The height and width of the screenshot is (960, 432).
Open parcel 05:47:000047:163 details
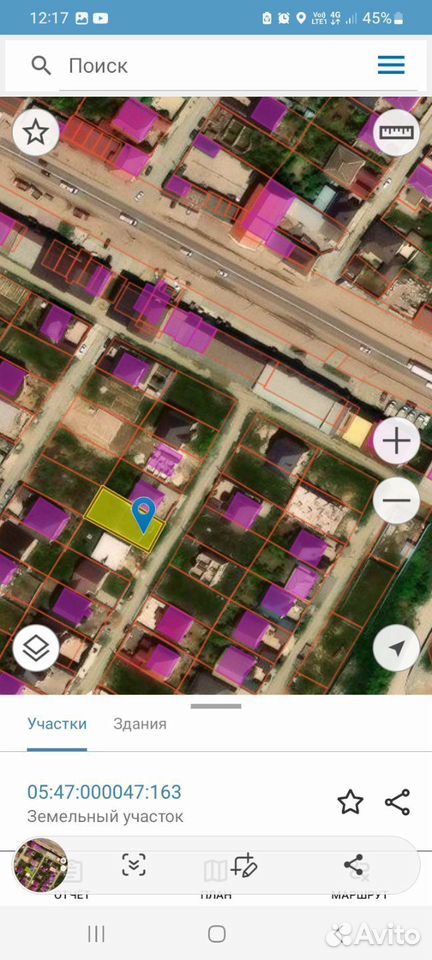click(x=104, y=792)
